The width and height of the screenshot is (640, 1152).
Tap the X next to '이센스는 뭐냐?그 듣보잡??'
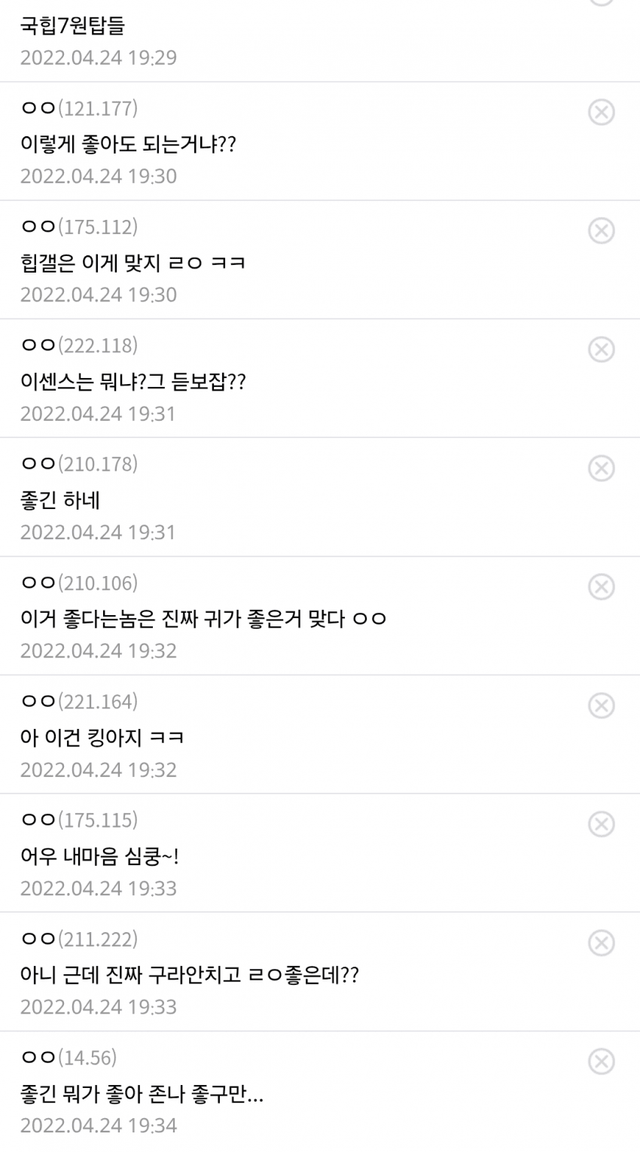coord(600,349)
